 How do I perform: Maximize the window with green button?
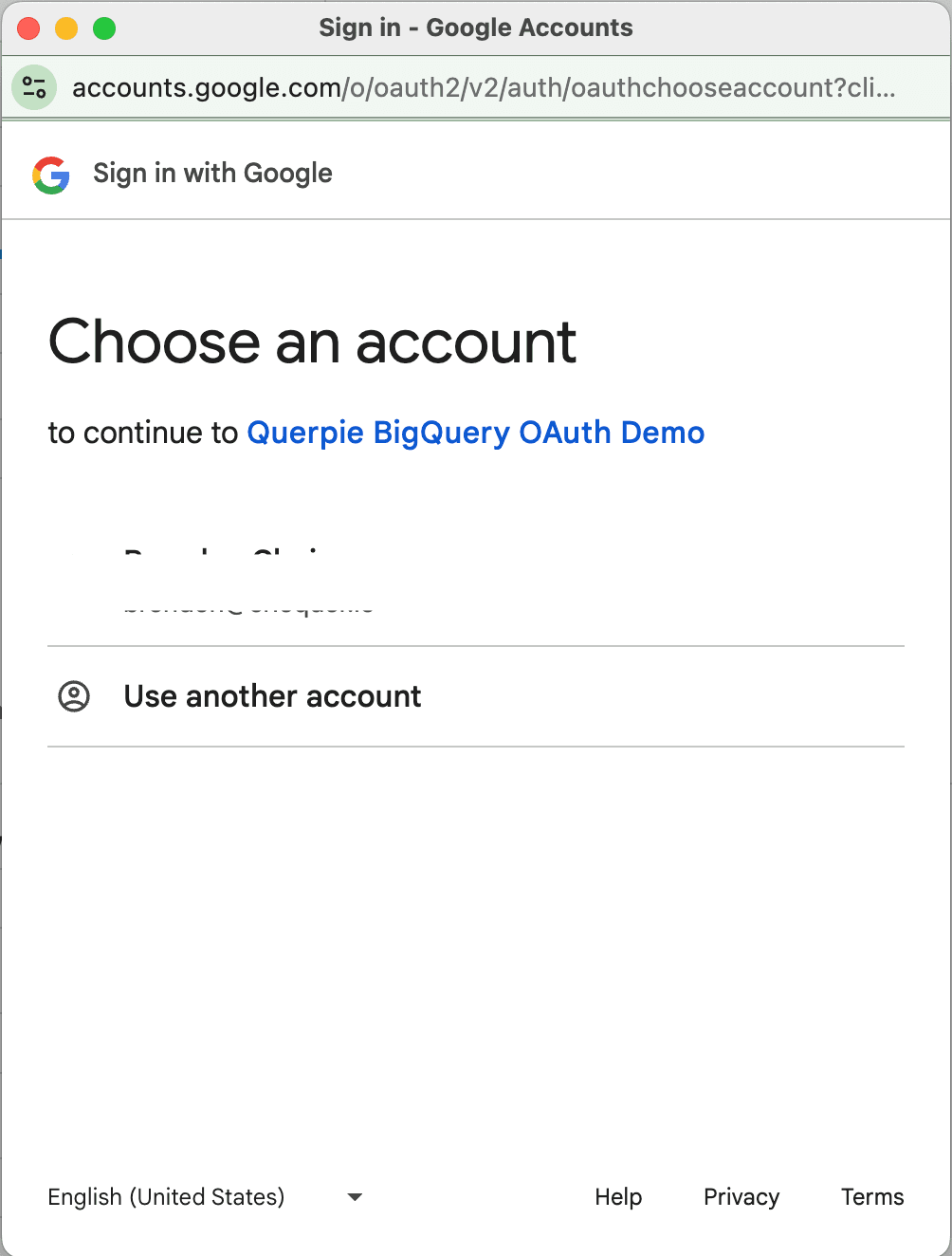tap(104, 28)
